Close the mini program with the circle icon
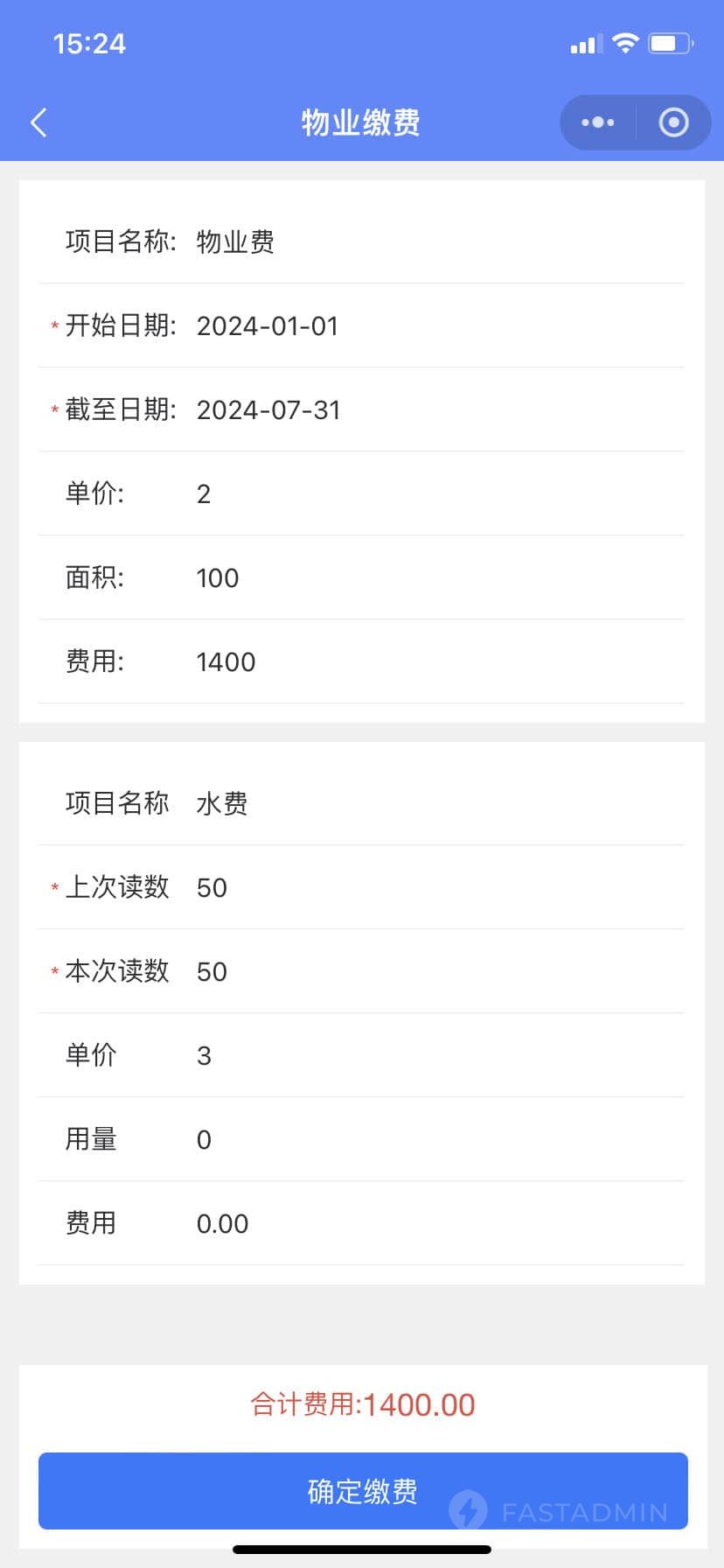 [x=673, y=122]
